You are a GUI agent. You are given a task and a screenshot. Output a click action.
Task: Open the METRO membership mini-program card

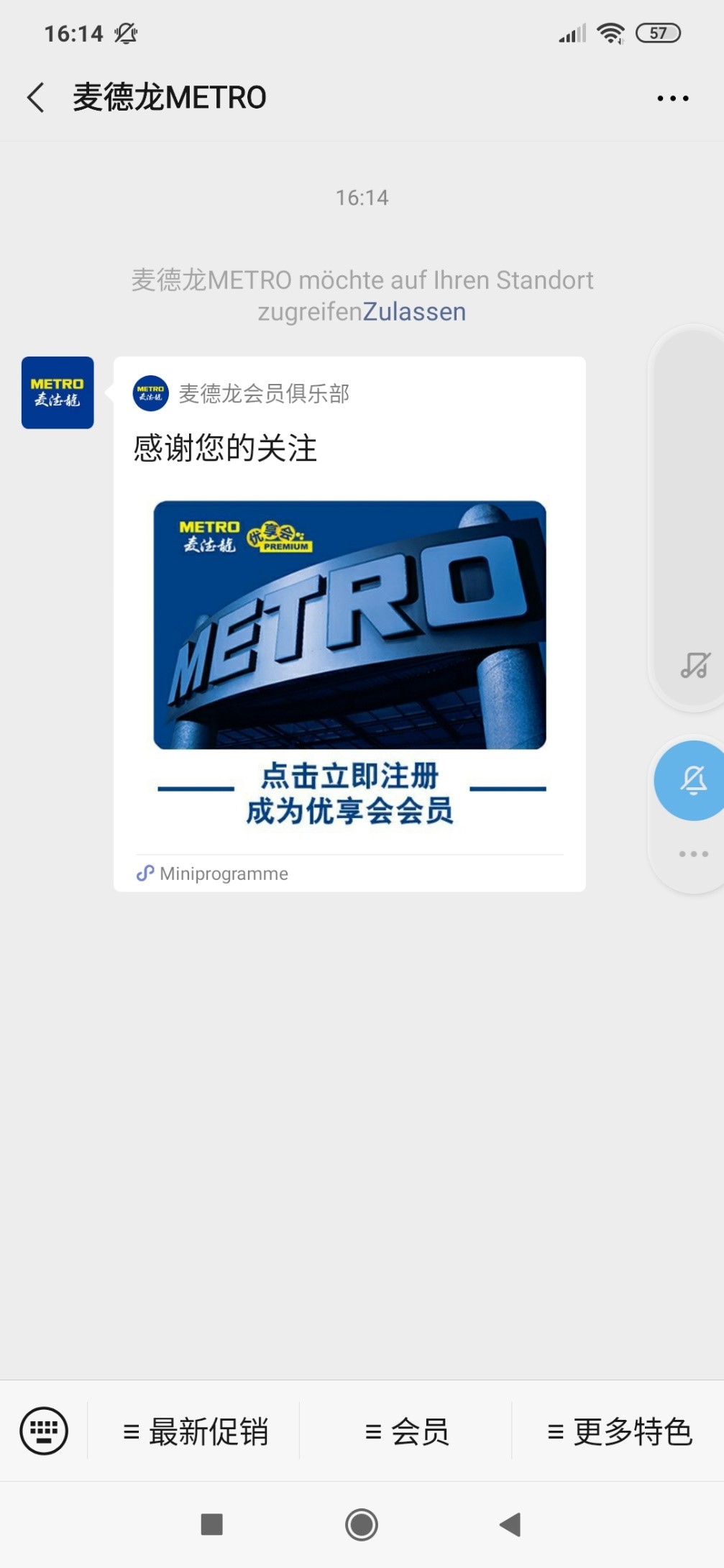coord(349,625)
